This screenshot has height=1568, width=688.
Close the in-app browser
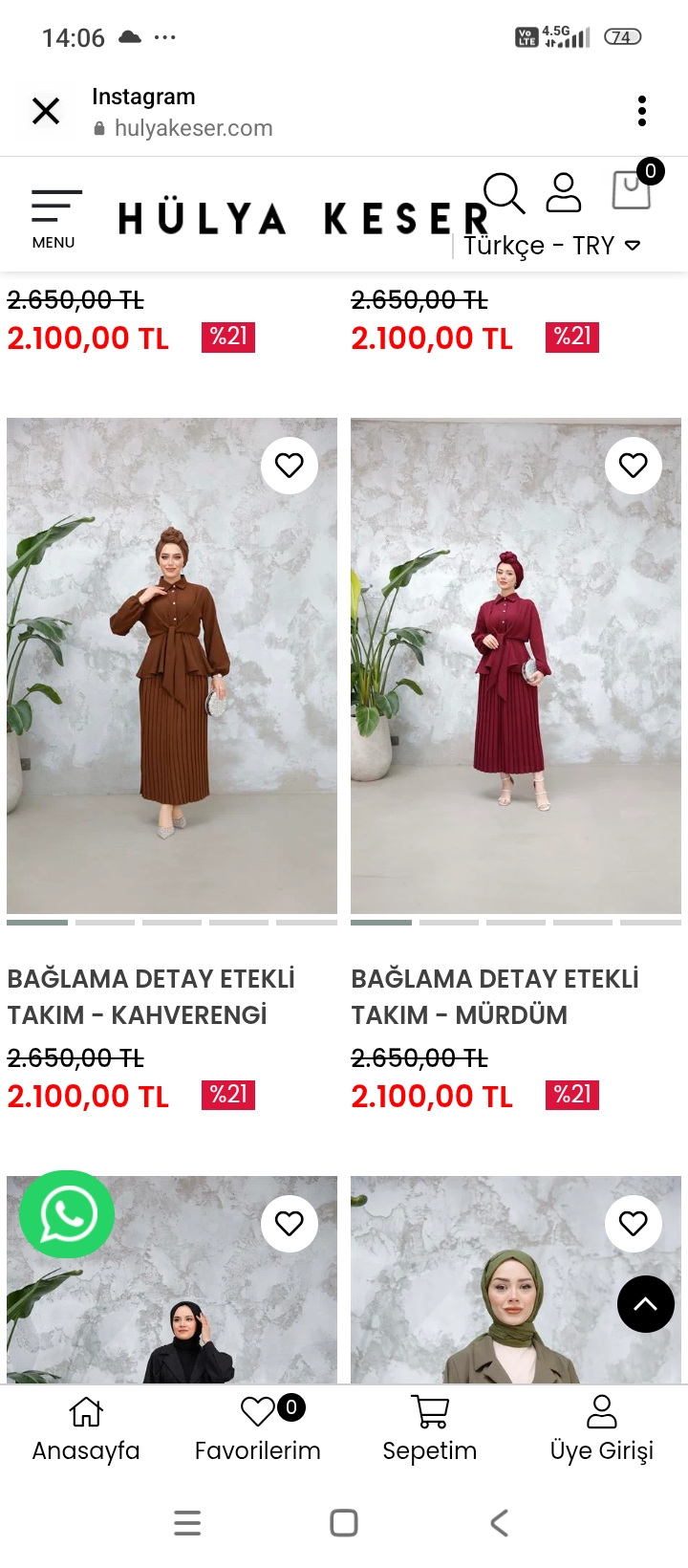click(46, 111)
